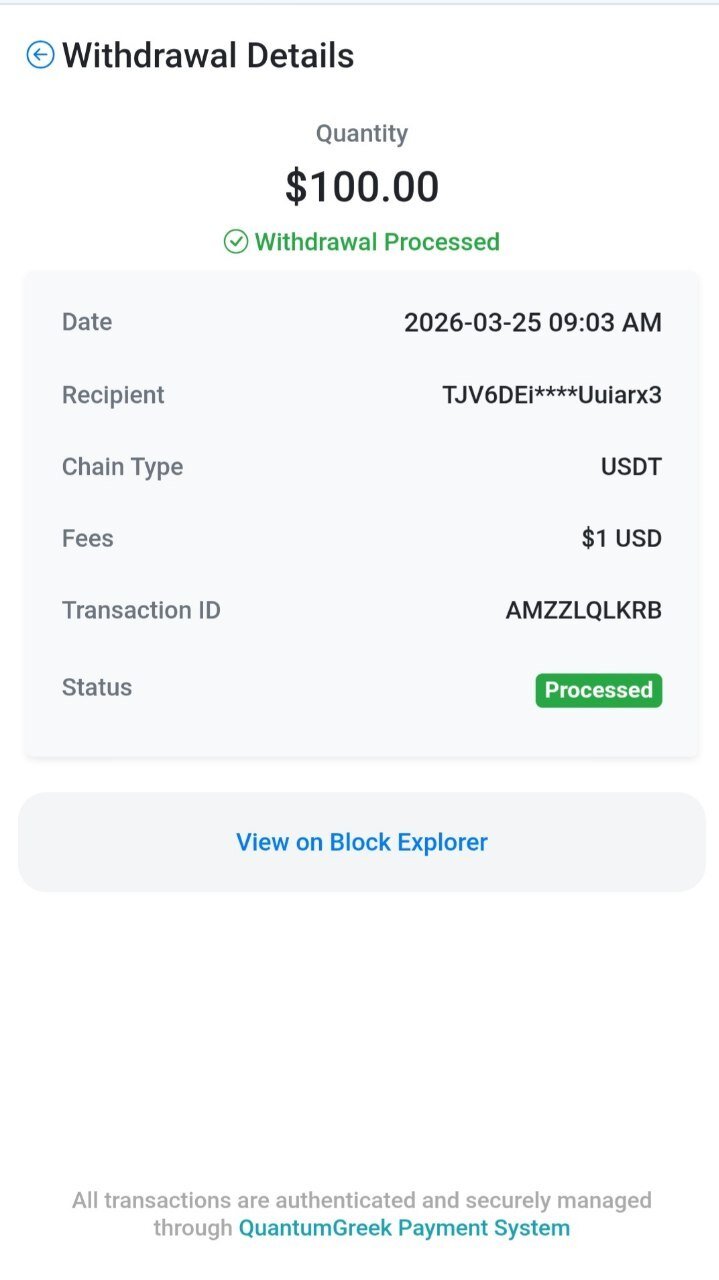Screen dimensions: 719x1280
Task: Open View on Block Explorer
Action: [361, 842]
